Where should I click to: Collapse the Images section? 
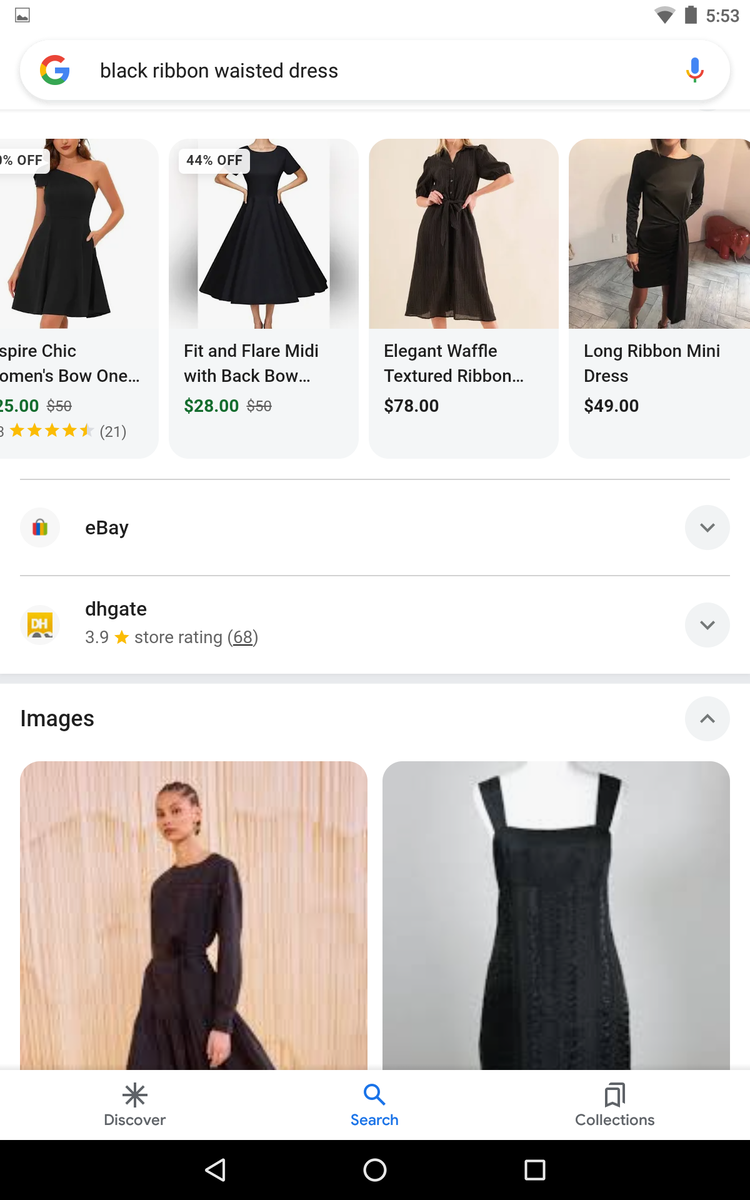pos(707,719)
